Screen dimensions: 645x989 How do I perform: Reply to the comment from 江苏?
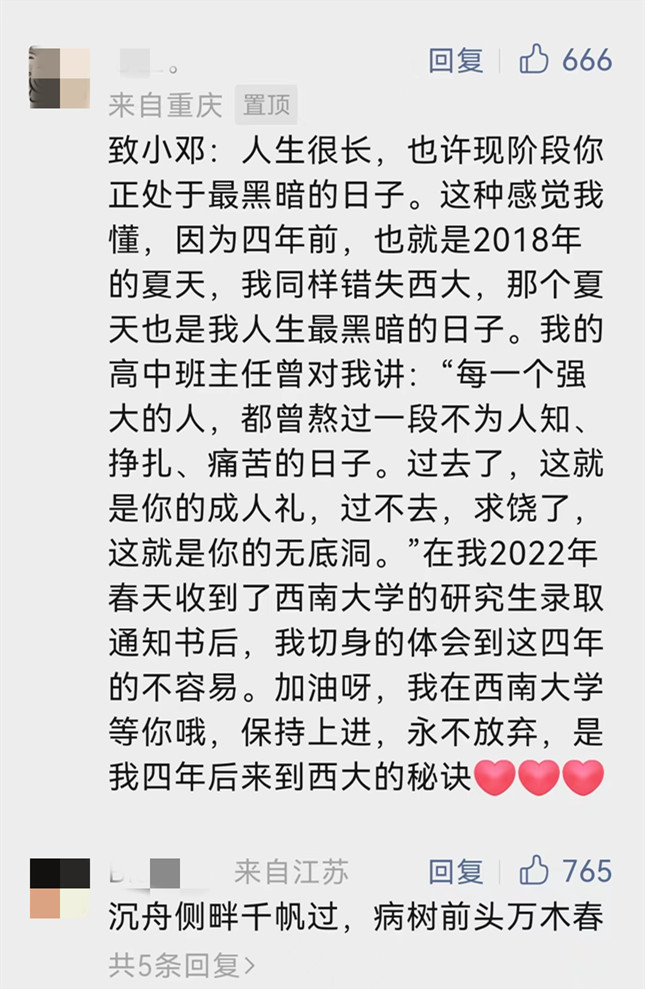pyautogui.click(x=456, y=870)
